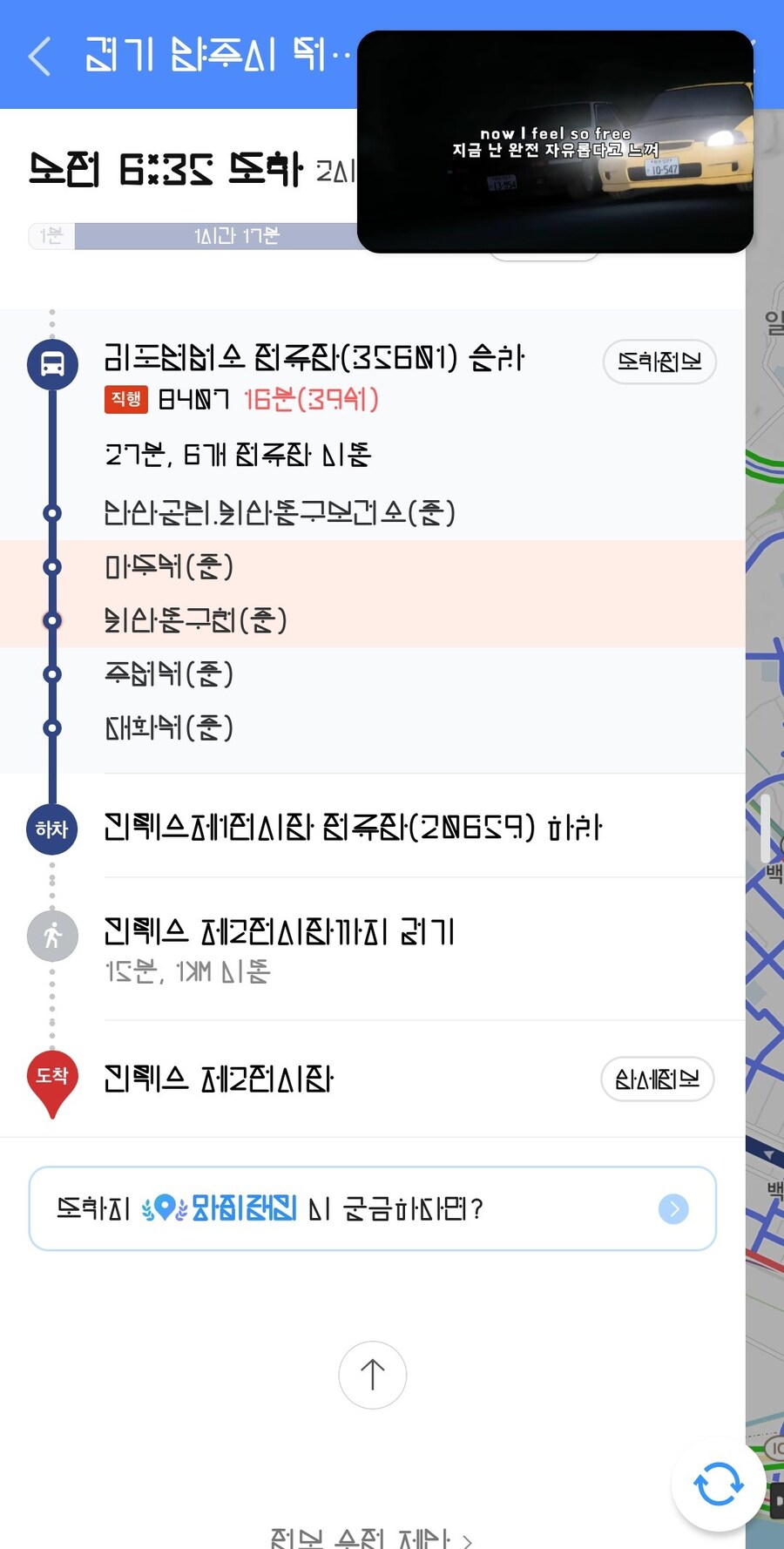Select the 주엽역(중) stop
The width and height of the screenshot is (784, 1549).
coord(169,674)
